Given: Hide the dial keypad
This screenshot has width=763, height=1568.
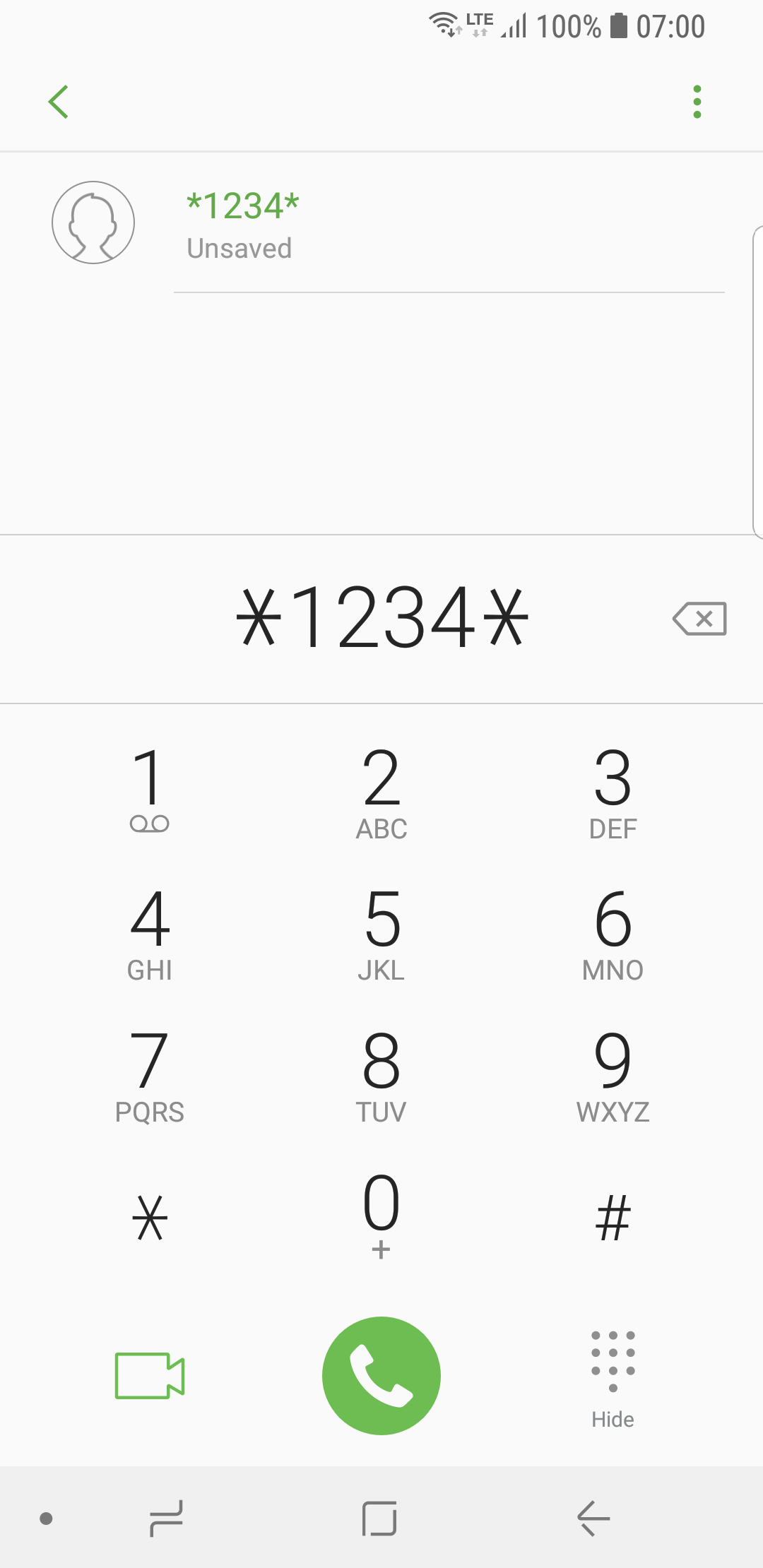Looking at the screenshot, I should click(613, 1379).
